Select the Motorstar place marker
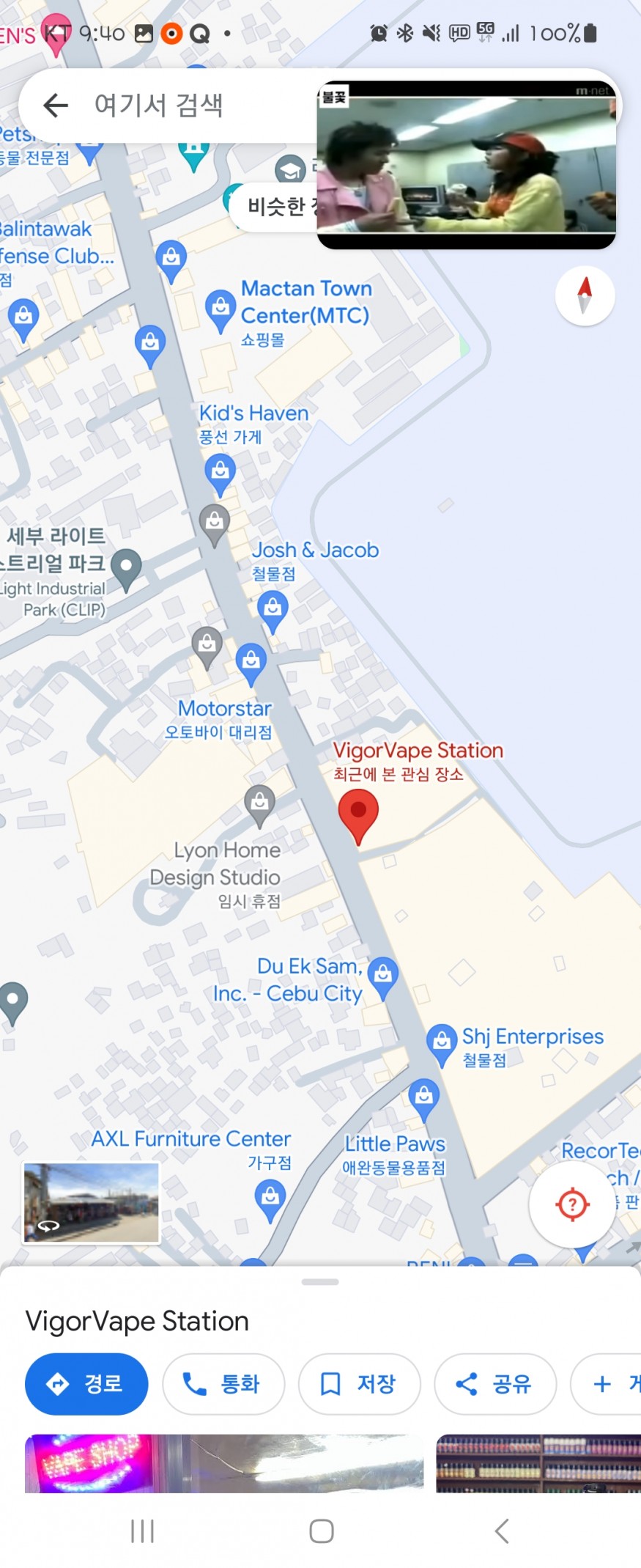 [x=251, y=662]
